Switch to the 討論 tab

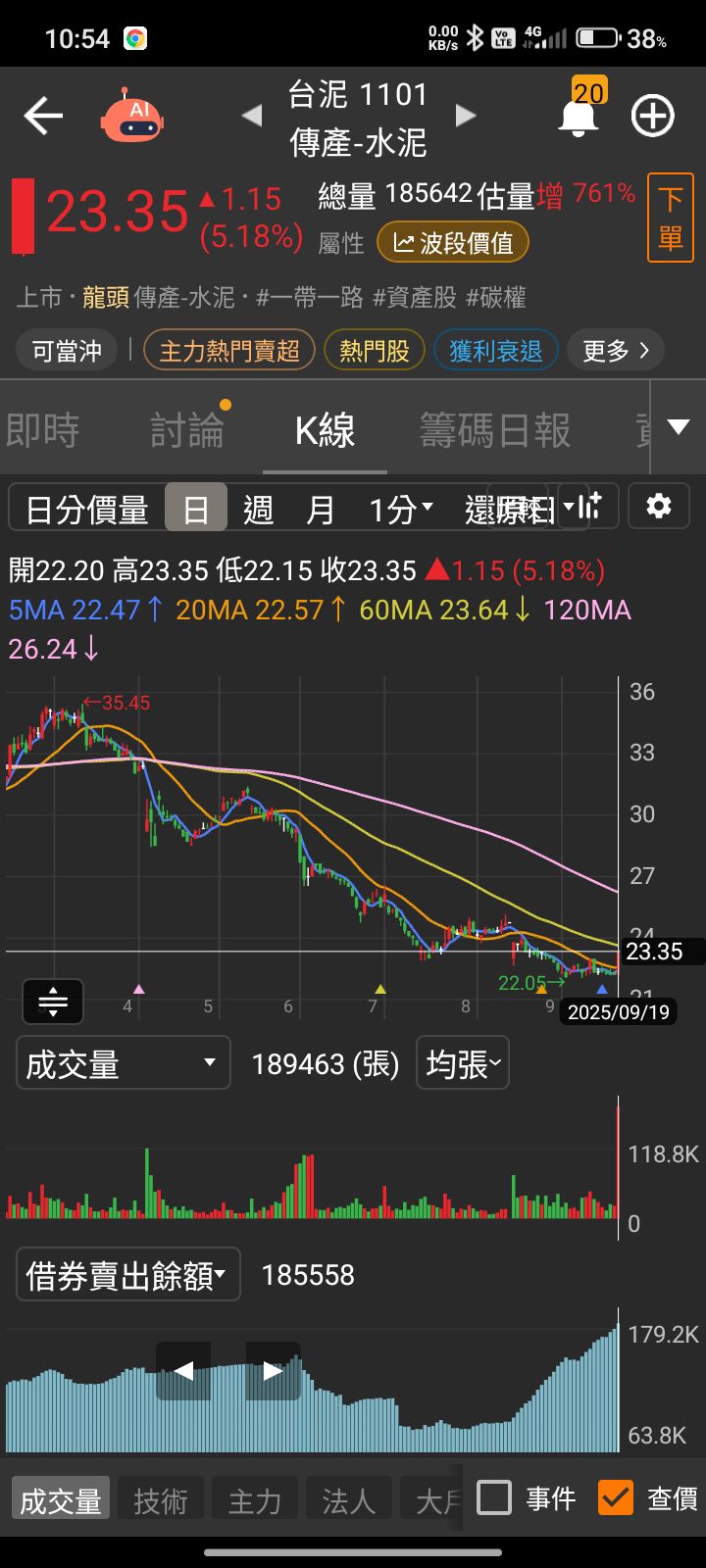click(x=186, y=429)
